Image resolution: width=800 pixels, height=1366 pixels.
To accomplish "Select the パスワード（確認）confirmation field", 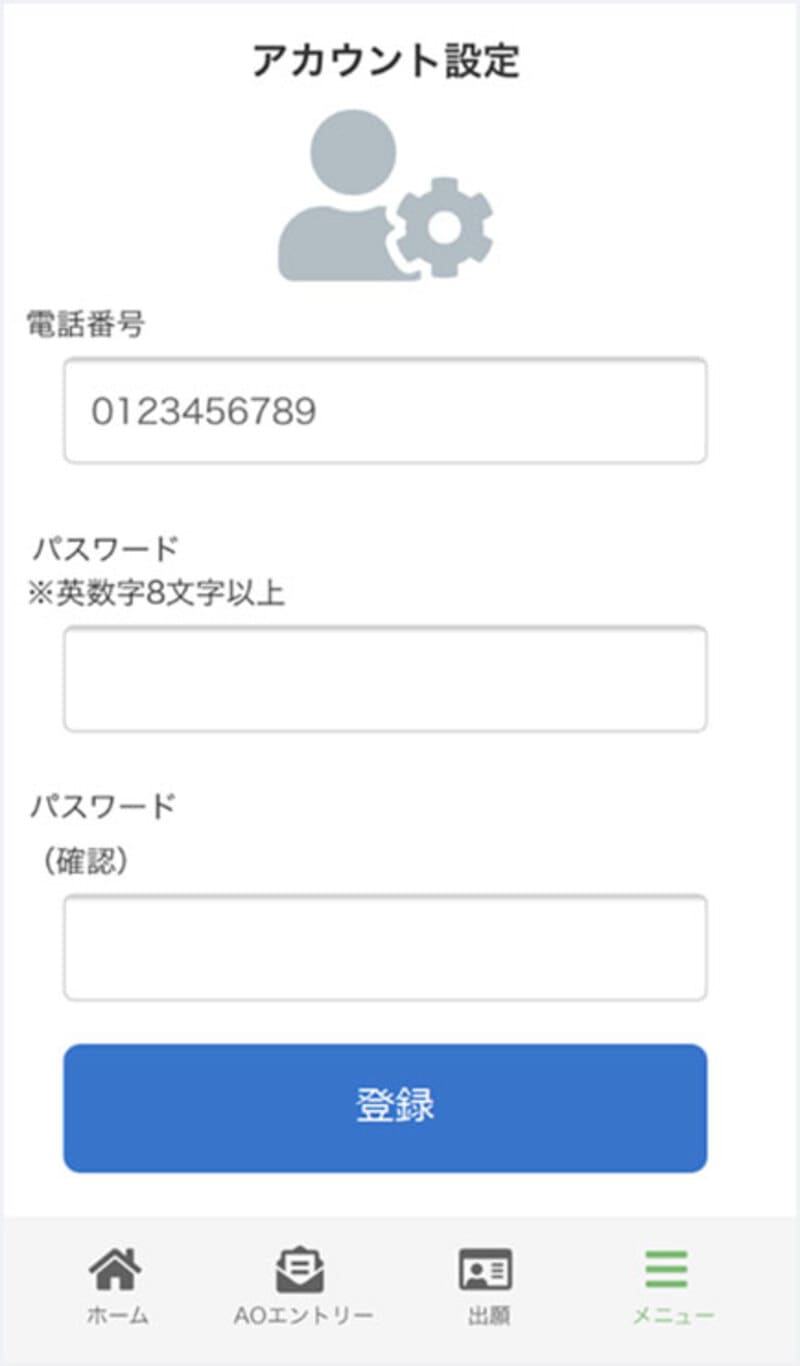I will [385, 947].
